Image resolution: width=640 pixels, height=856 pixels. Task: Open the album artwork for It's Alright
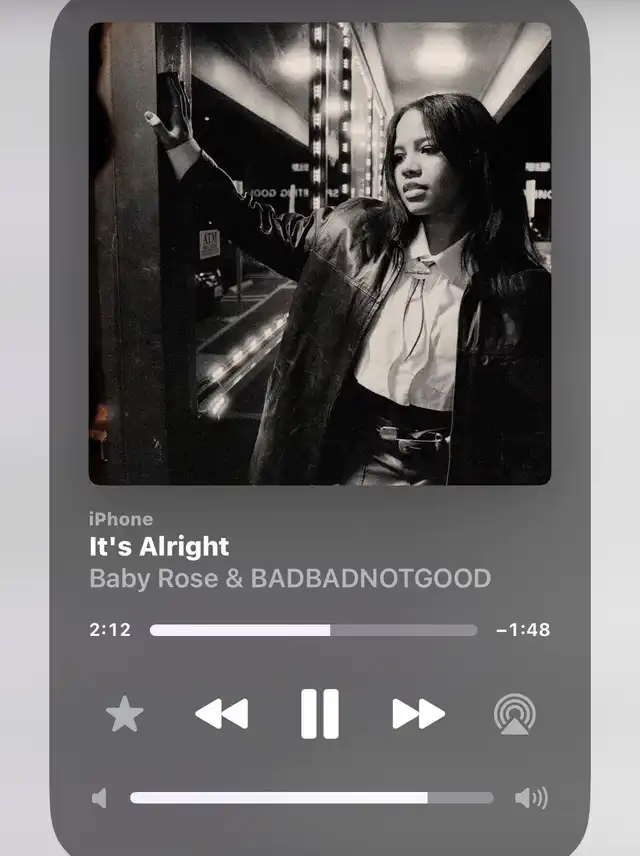320,253
